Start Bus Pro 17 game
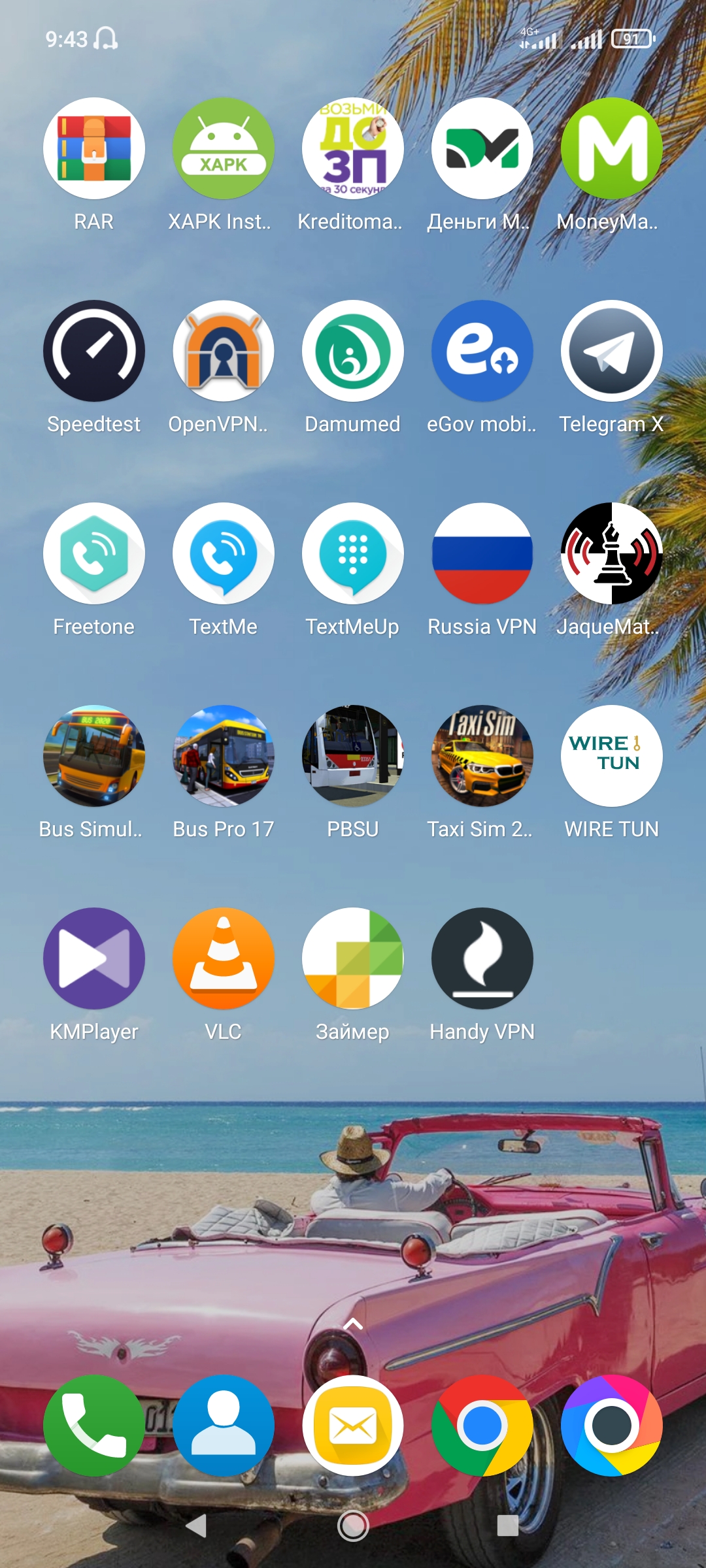The image size is (706, 1568). 224,756
